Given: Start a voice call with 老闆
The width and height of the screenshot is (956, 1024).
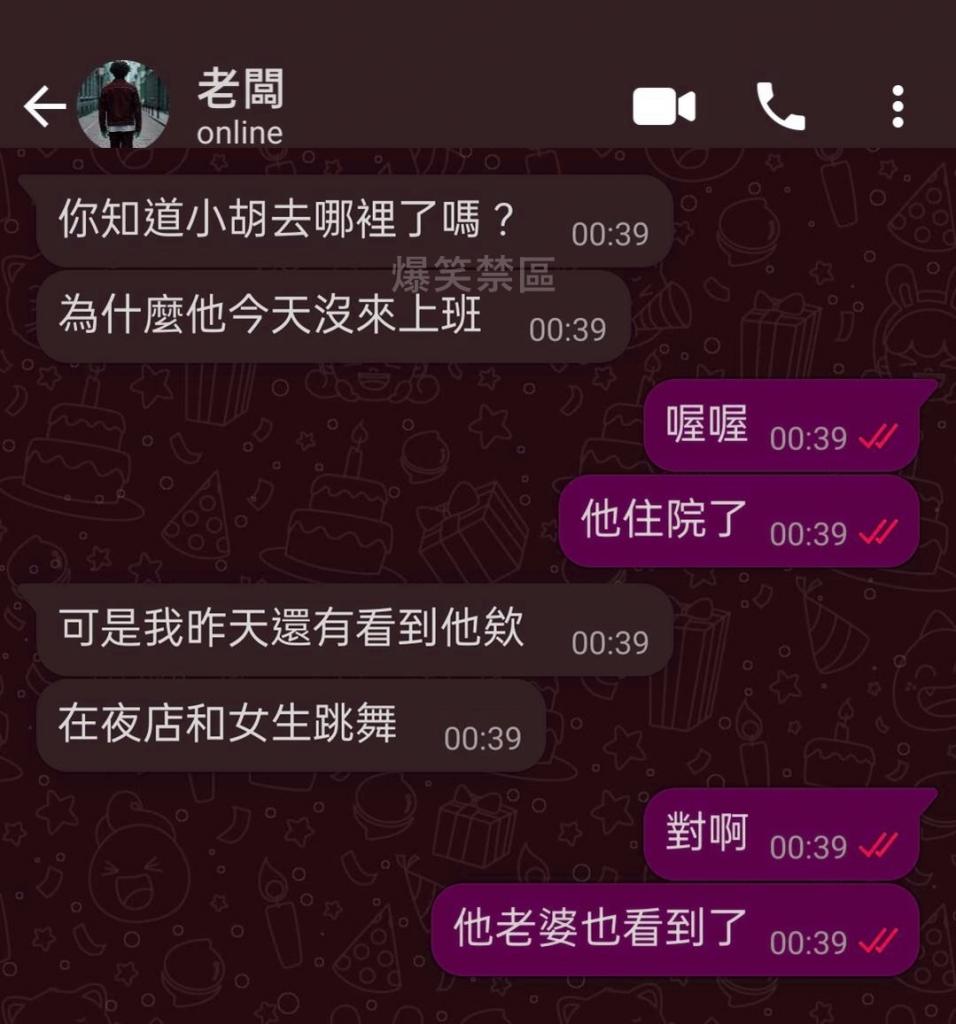Looking at the screenshot, I should [x=780, y=106].
